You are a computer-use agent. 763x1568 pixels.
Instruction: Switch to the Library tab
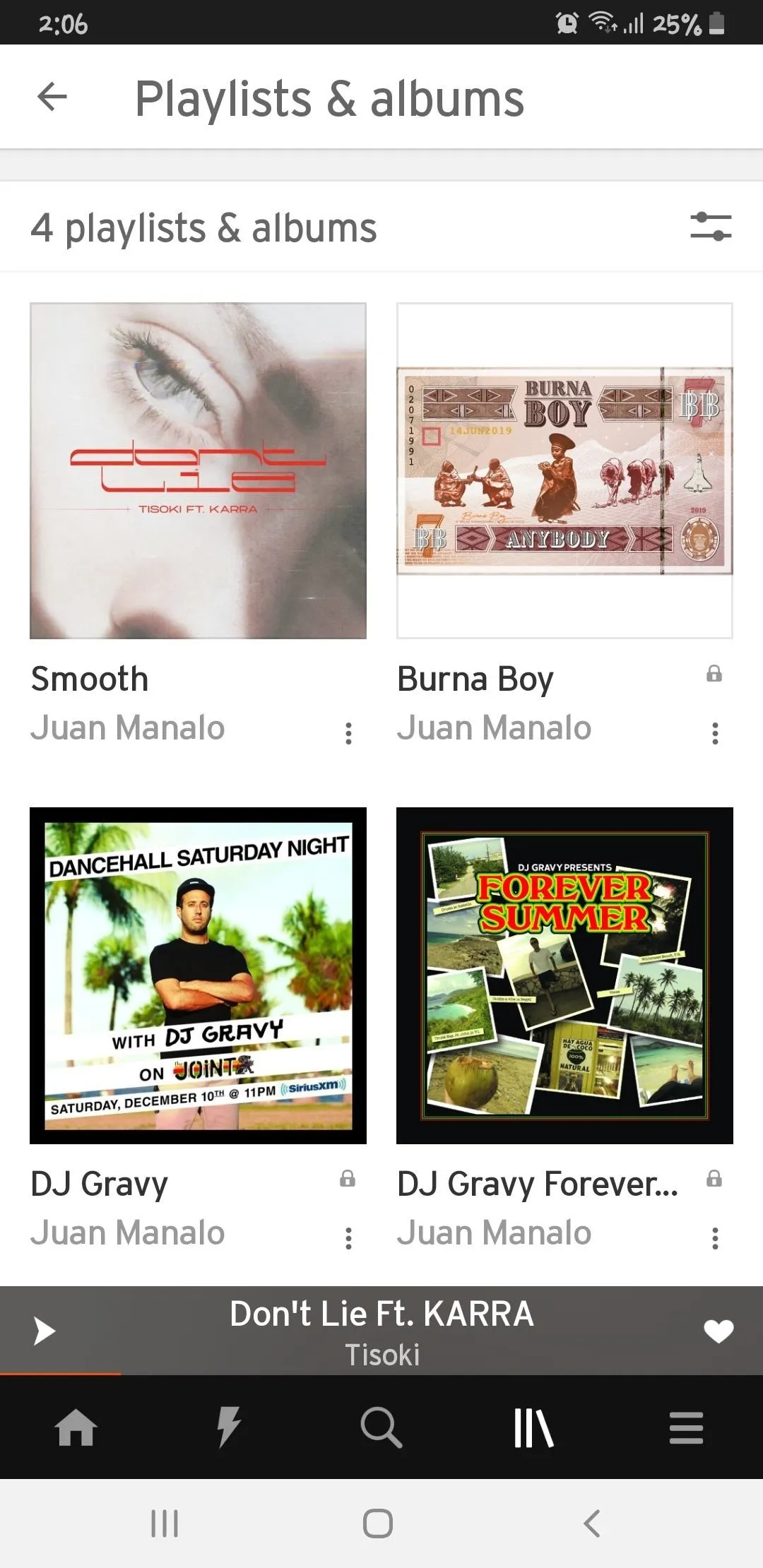pyautogui.click(x=534, y=1427)
